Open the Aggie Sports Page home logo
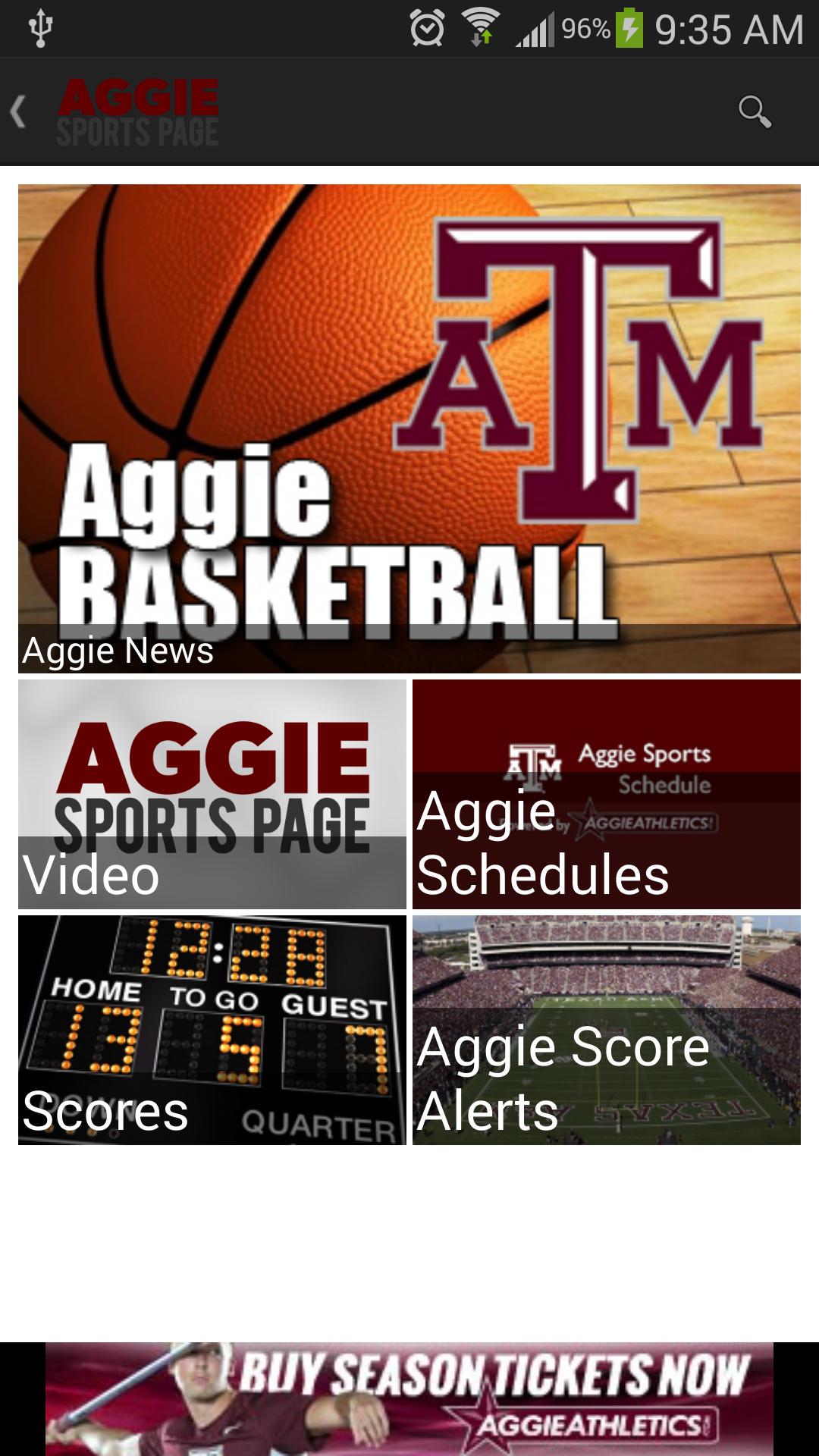This screenshot has width=819, height=1456. point(139,111)
